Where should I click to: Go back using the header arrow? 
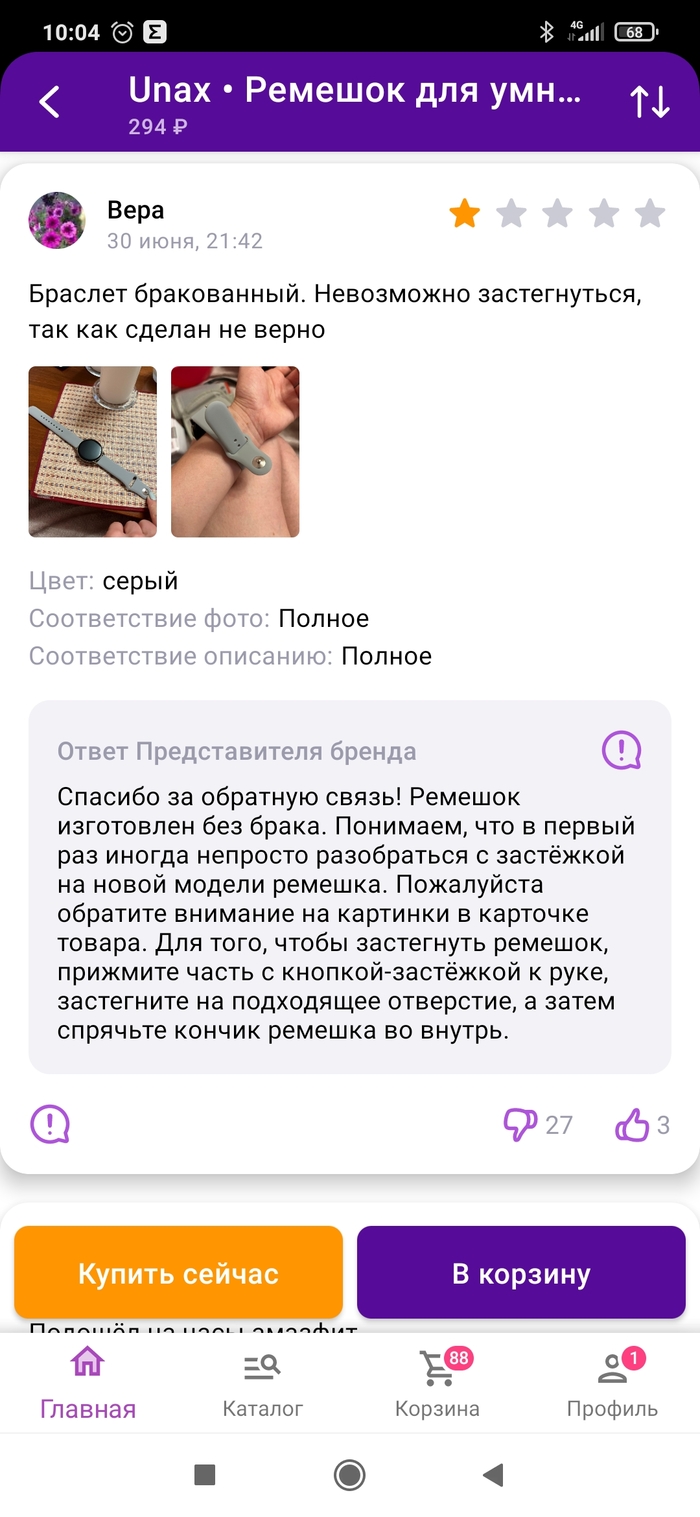[49, 102]
